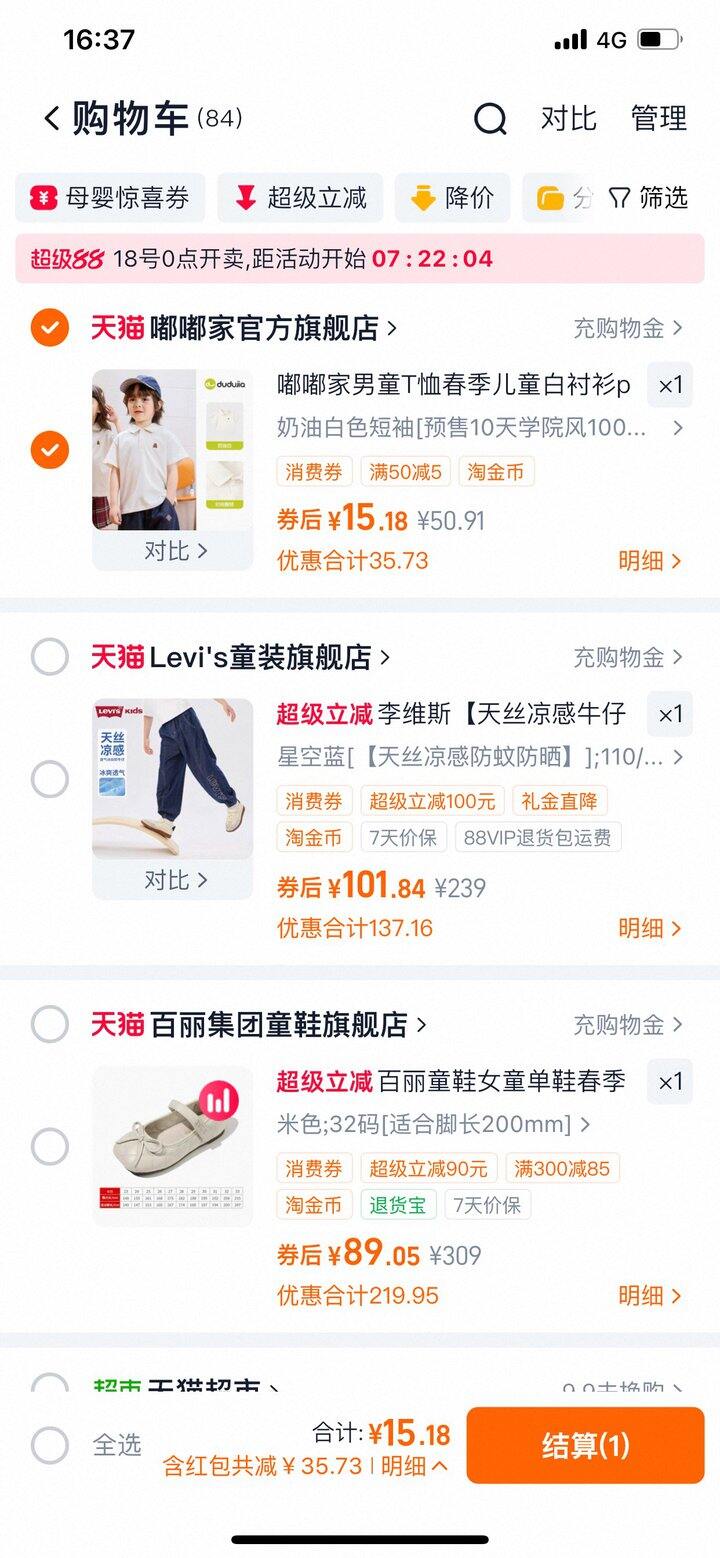
Task: Open the 筛选 filter options
Action: [x=649, y=198]
